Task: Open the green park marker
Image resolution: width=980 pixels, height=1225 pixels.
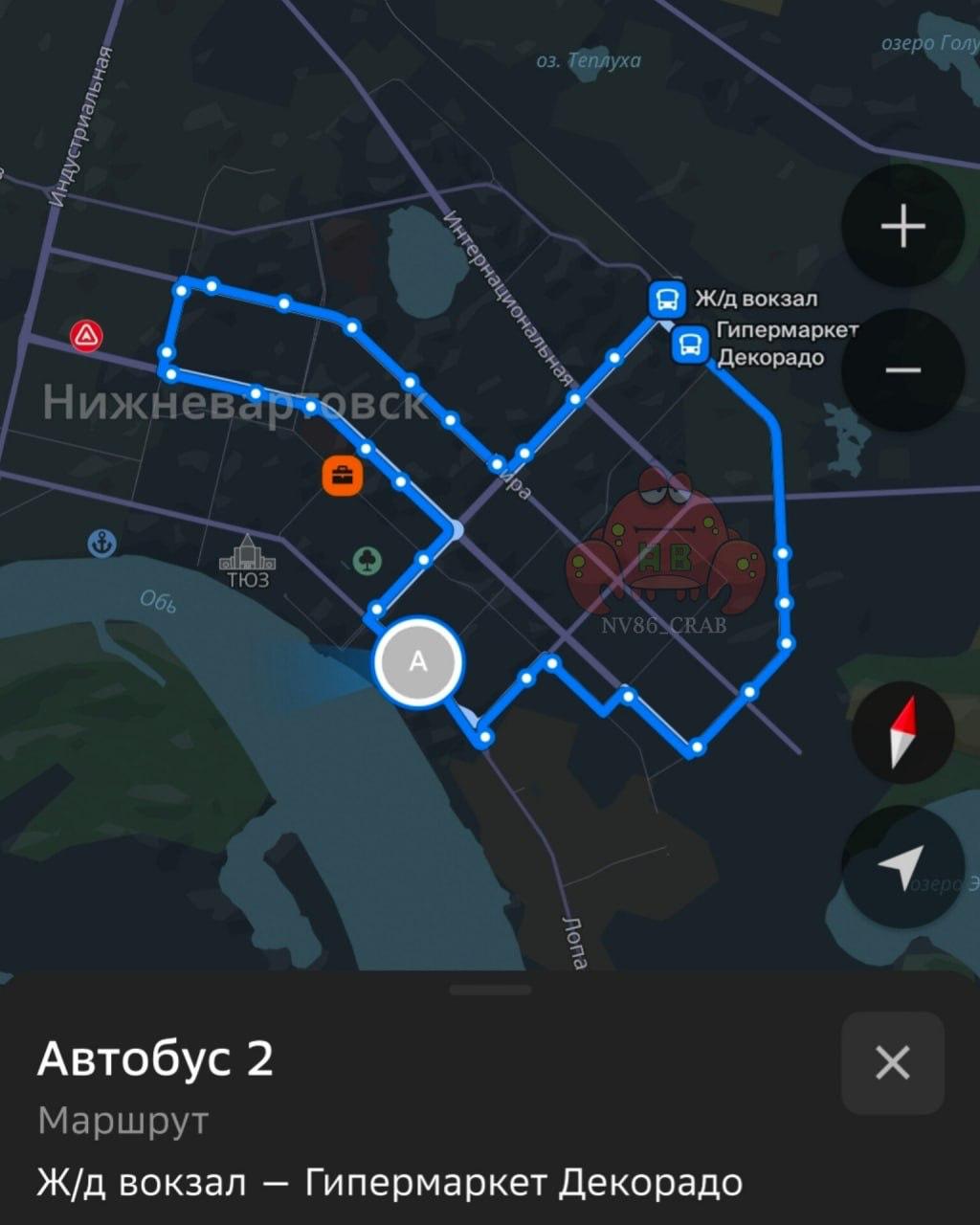Action: pyautogui.click(x=367, y=561)
